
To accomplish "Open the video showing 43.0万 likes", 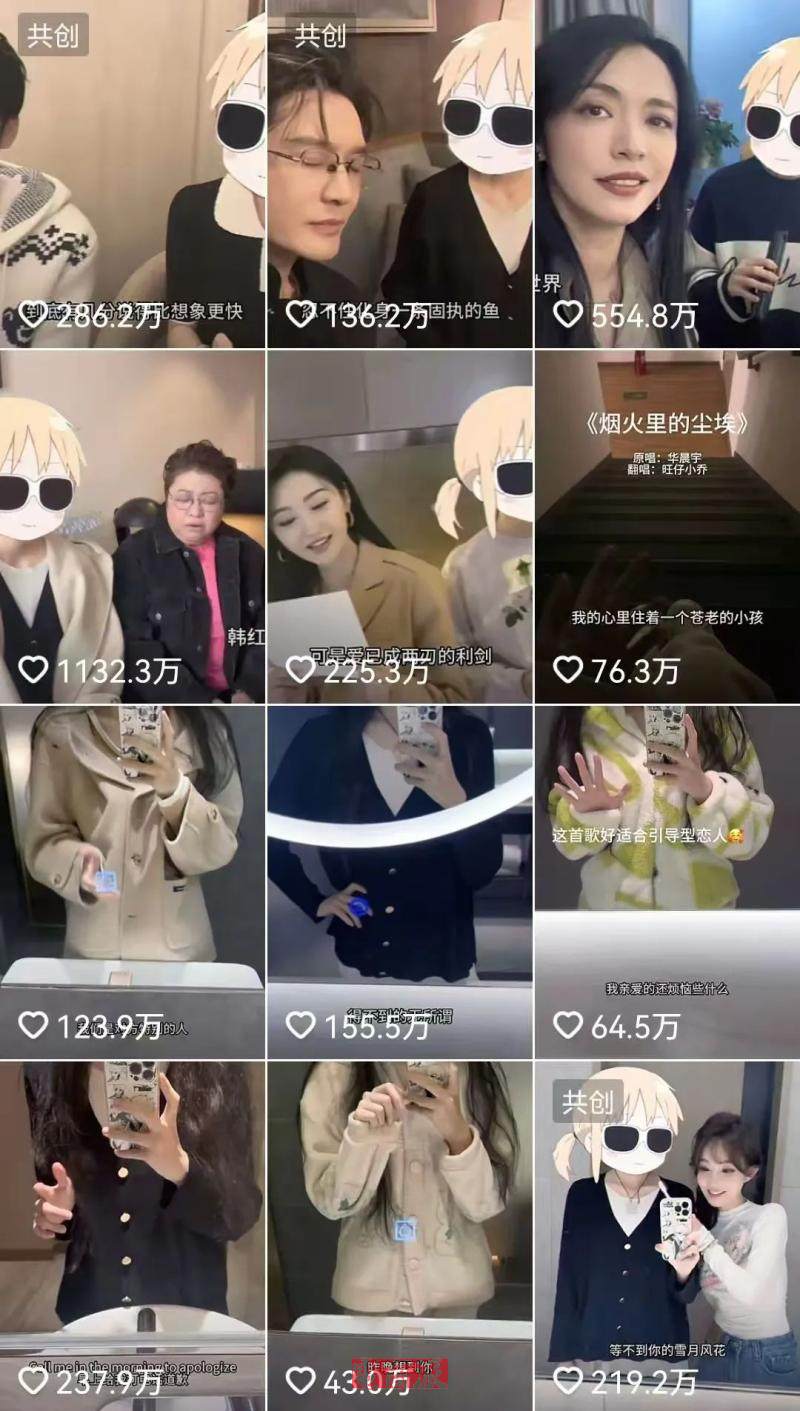I will click(x=400, y=1235).
